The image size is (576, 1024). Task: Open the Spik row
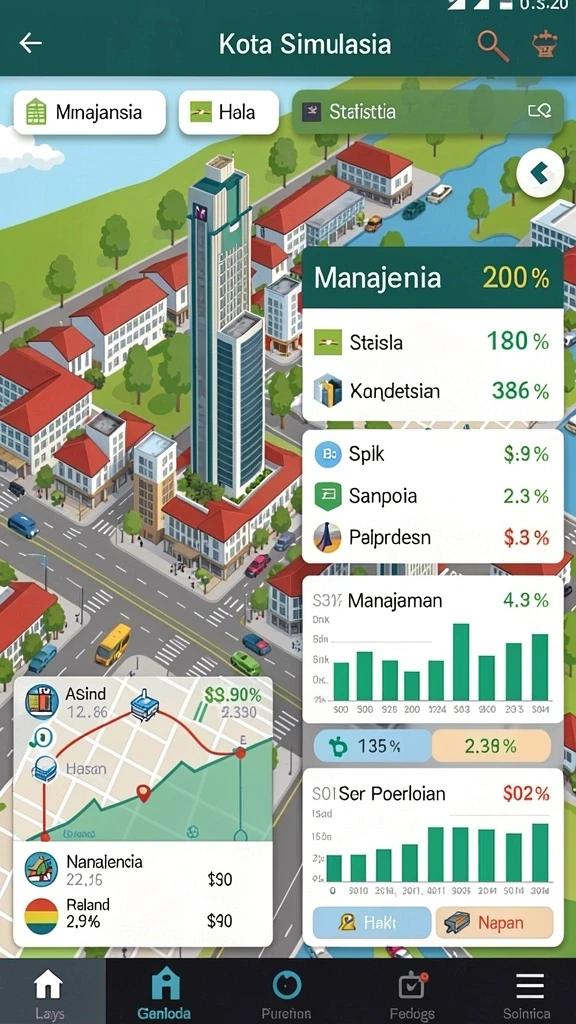(x=432, y=455)
